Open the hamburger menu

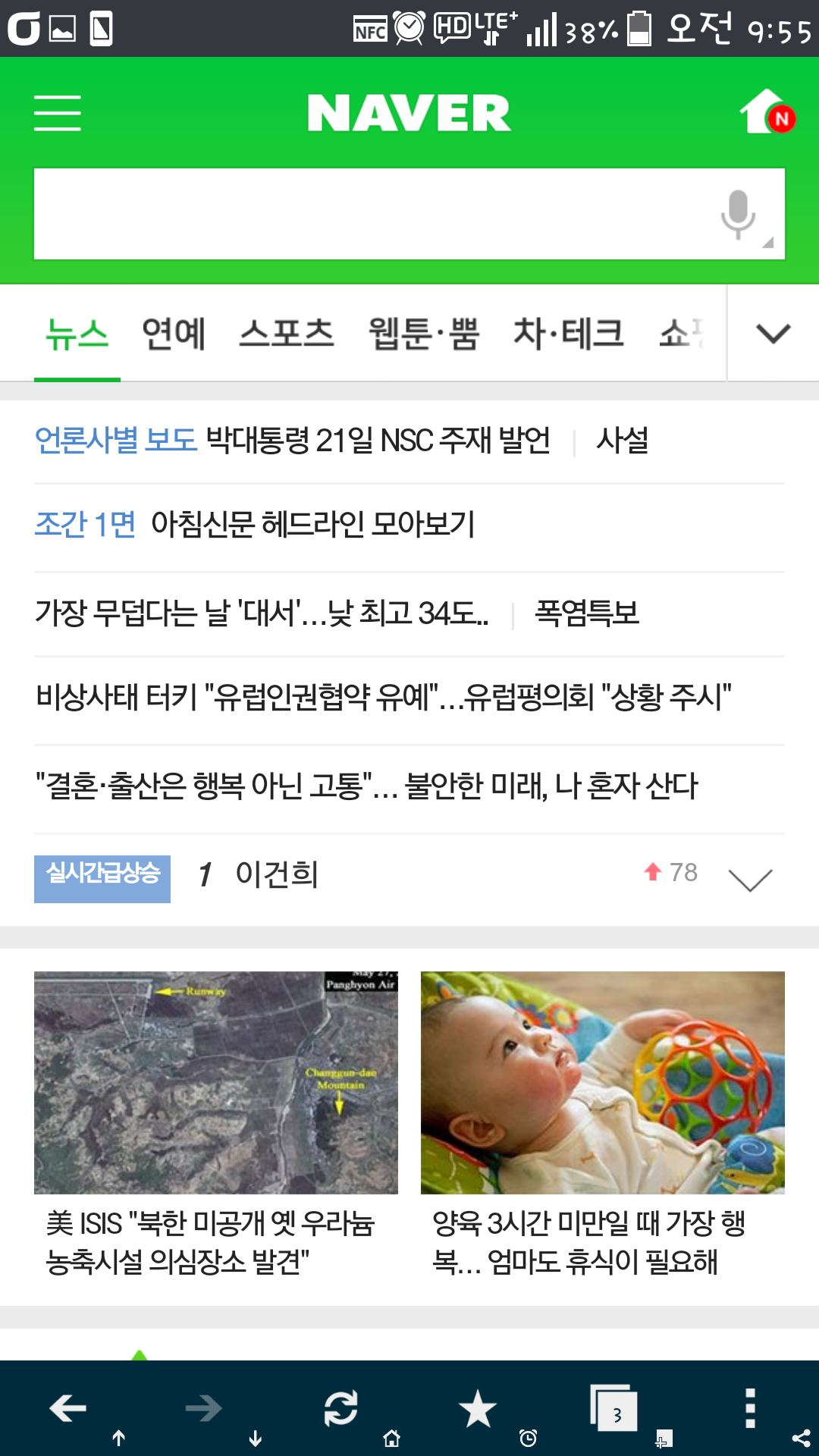coord(58,113)
